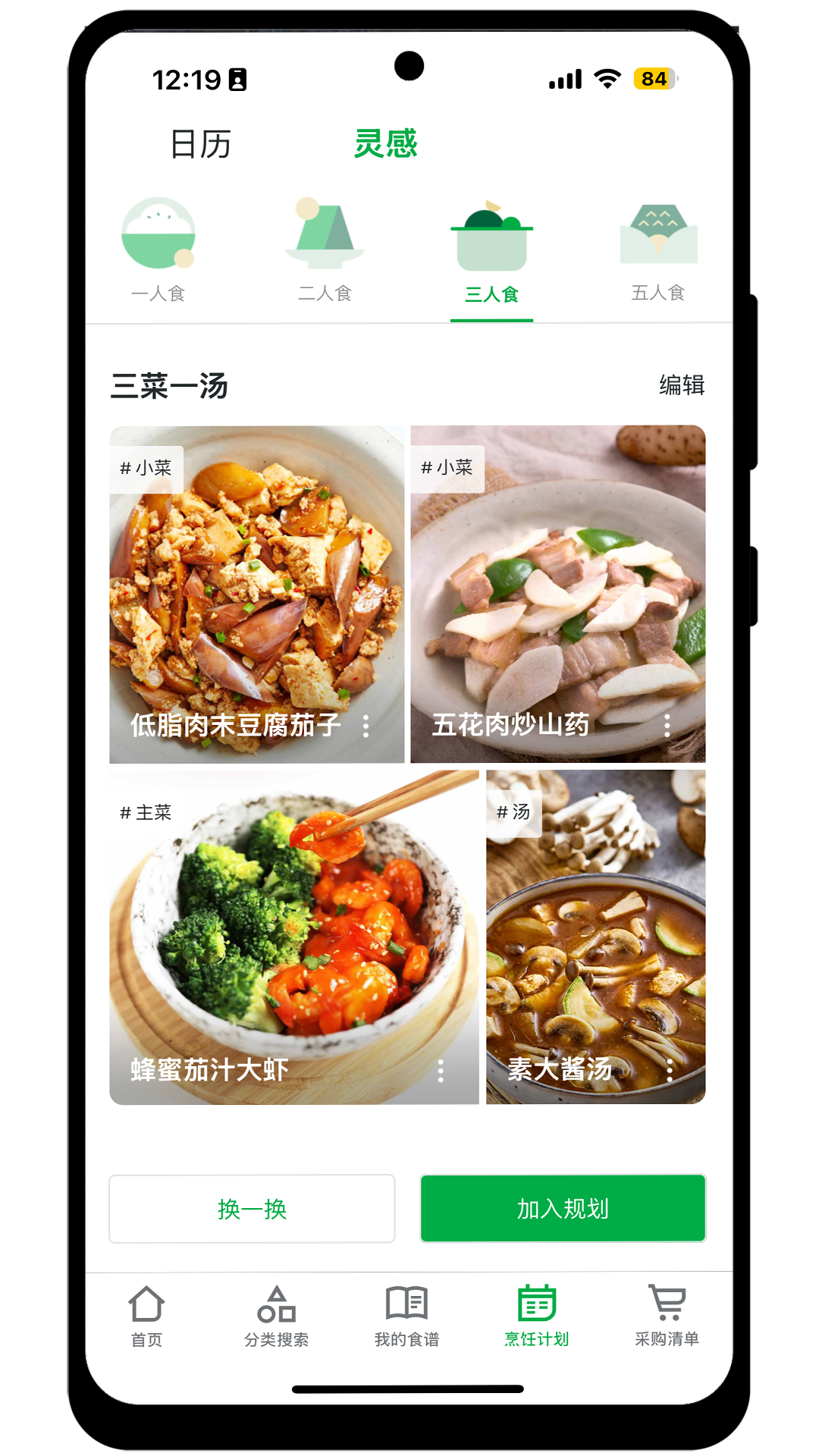Tap 换一换 to shuffle the dishes

(252, 1209)
